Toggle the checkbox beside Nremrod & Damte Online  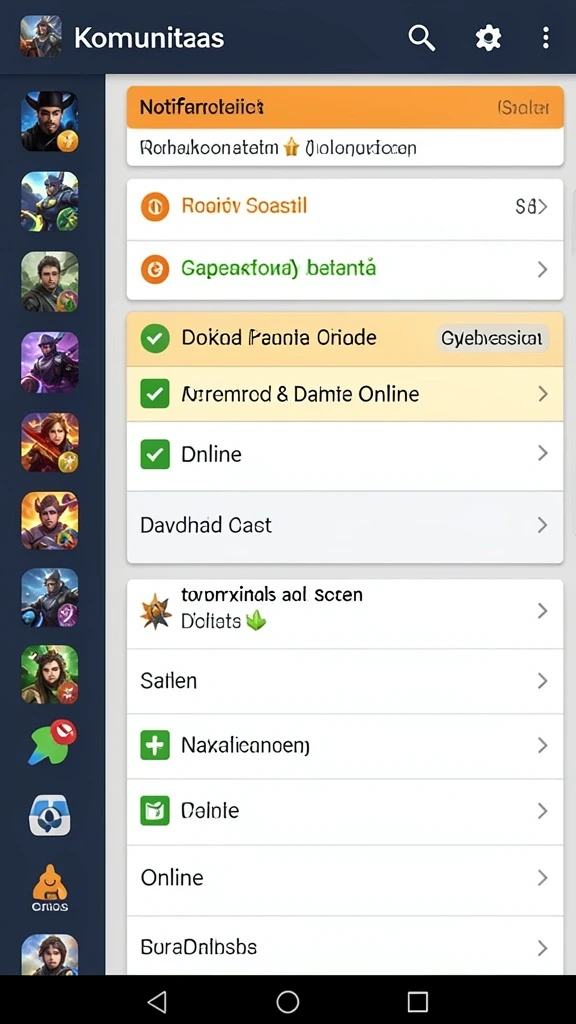155,394
